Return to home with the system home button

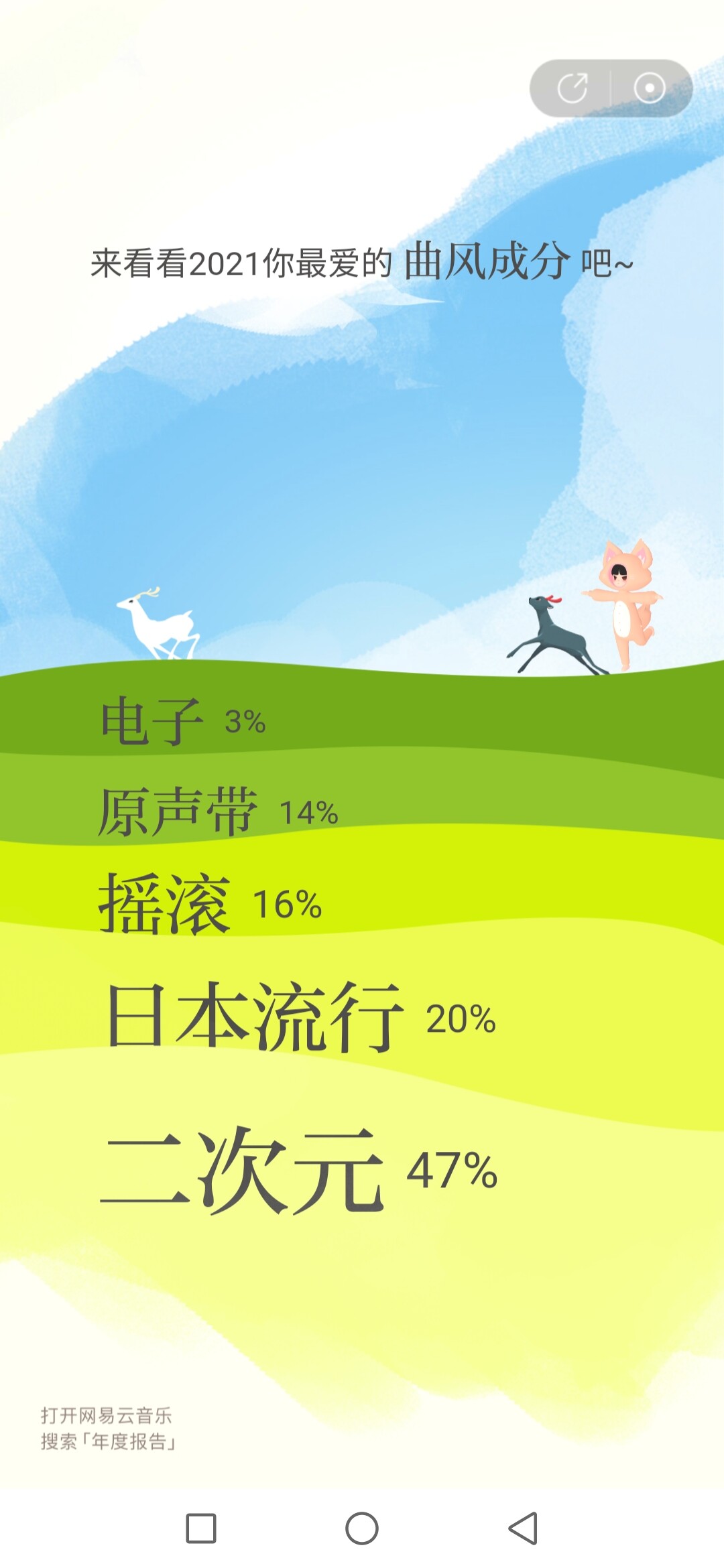pyautogui.click(x=362, y=1528)
